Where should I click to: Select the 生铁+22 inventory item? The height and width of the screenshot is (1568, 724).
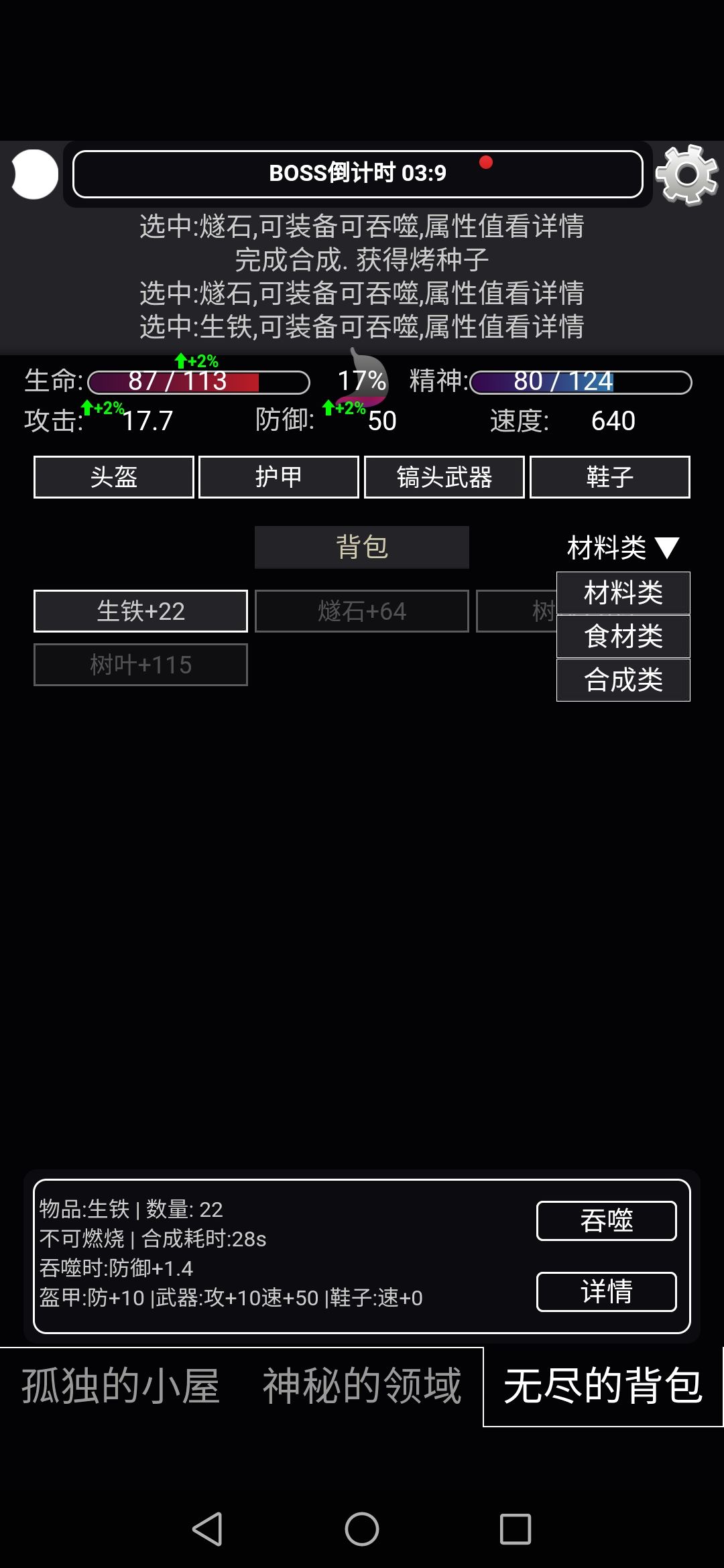tap(139, 610)
